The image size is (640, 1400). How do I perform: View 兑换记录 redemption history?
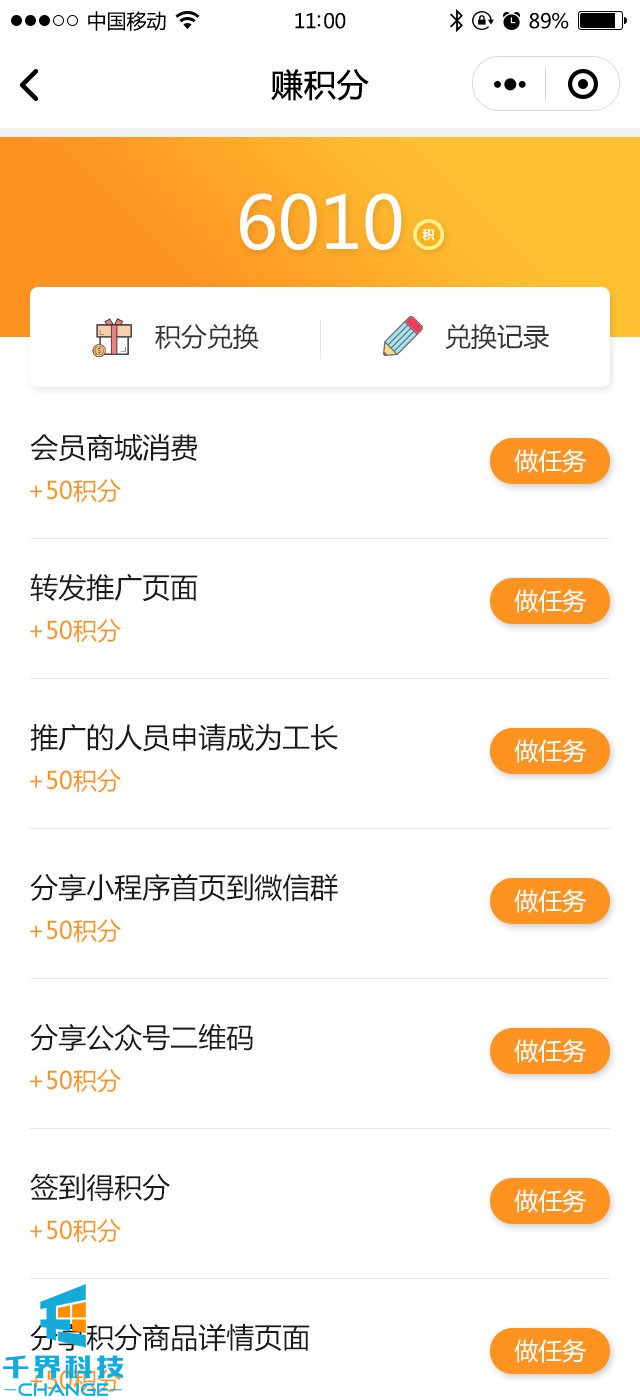(x=466, y=337)
